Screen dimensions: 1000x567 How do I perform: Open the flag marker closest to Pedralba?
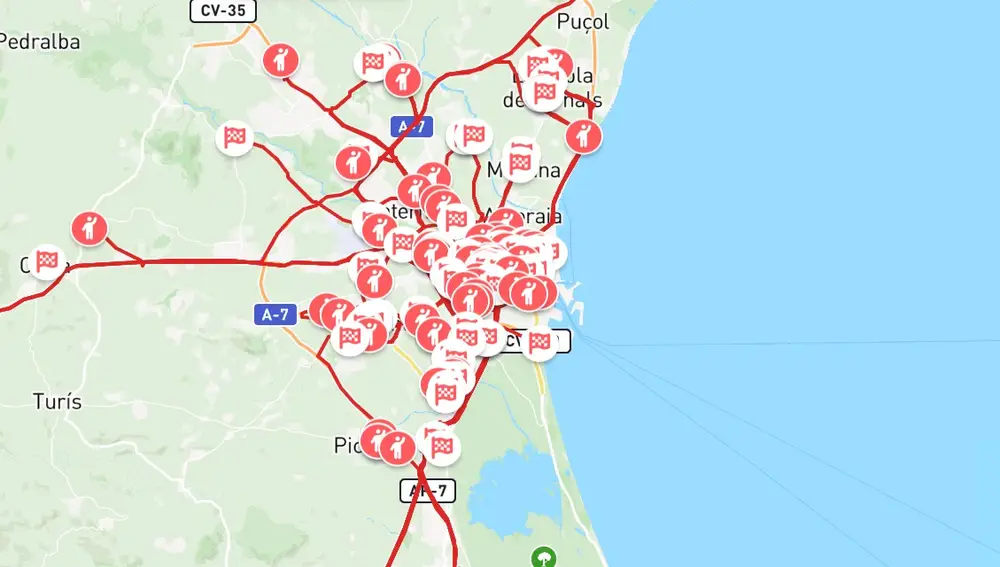coord(235,137)
